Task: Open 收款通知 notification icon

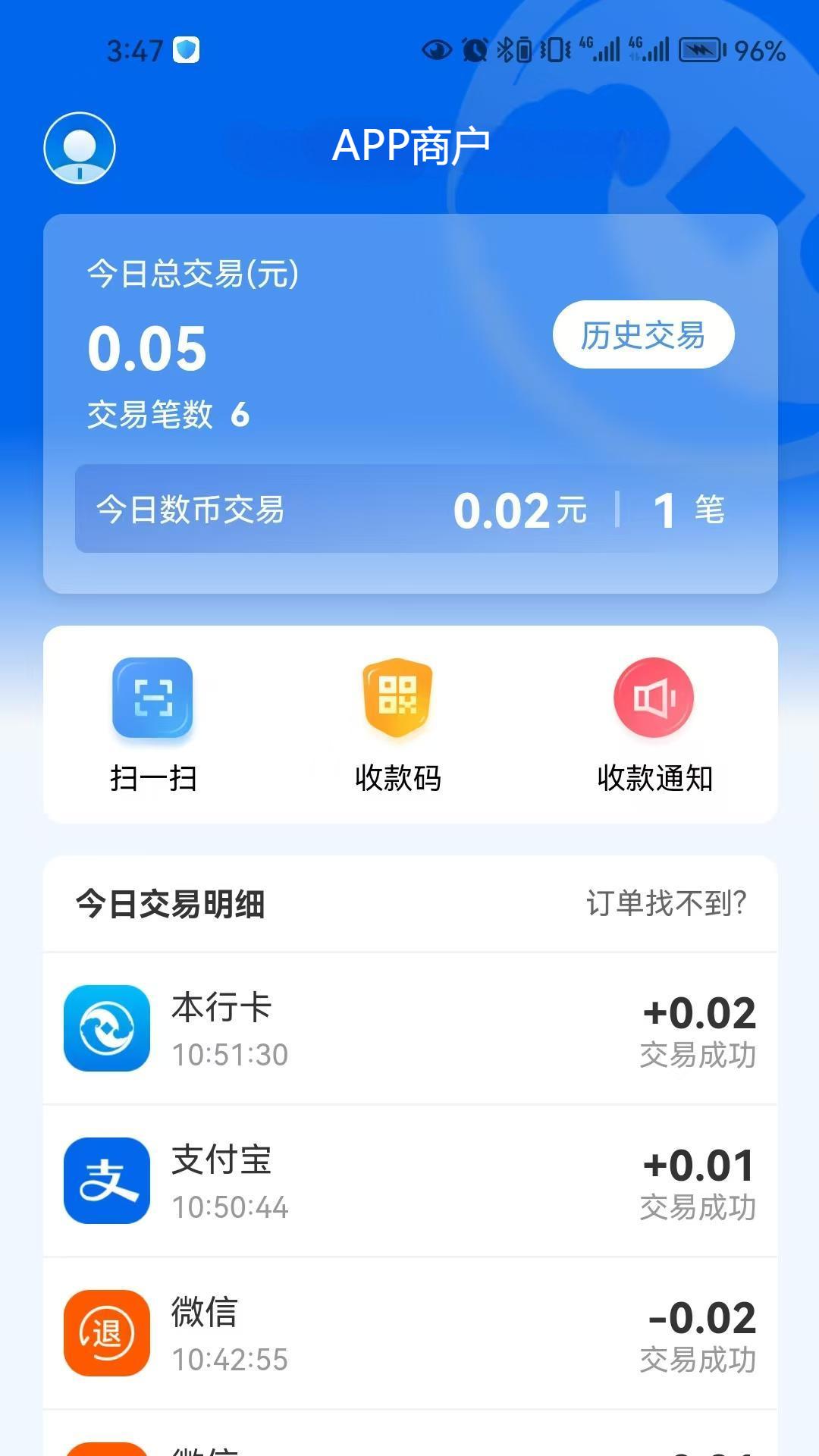Action: (x=654, y=699)
